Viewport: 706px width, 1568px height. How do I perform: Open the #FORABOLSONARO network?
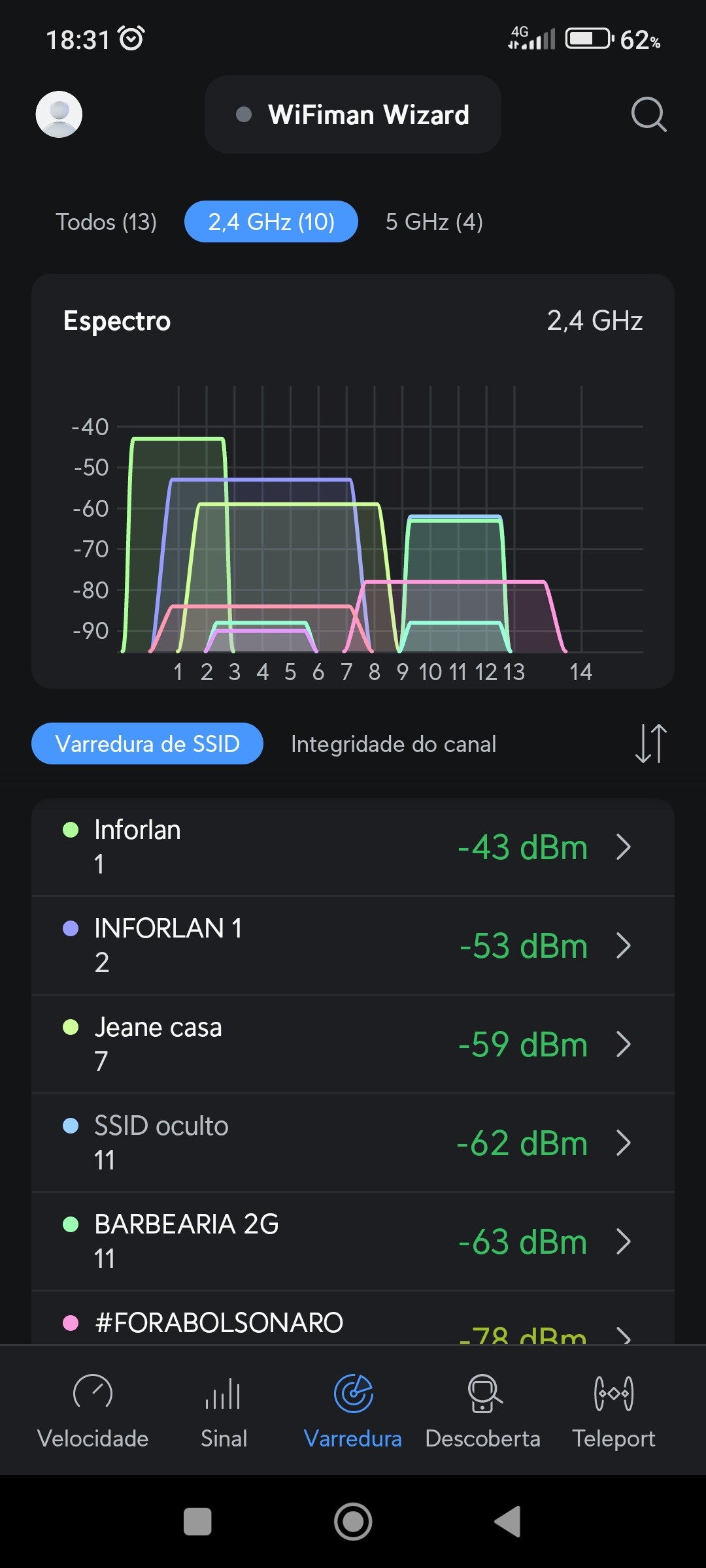coord(353,1324)
